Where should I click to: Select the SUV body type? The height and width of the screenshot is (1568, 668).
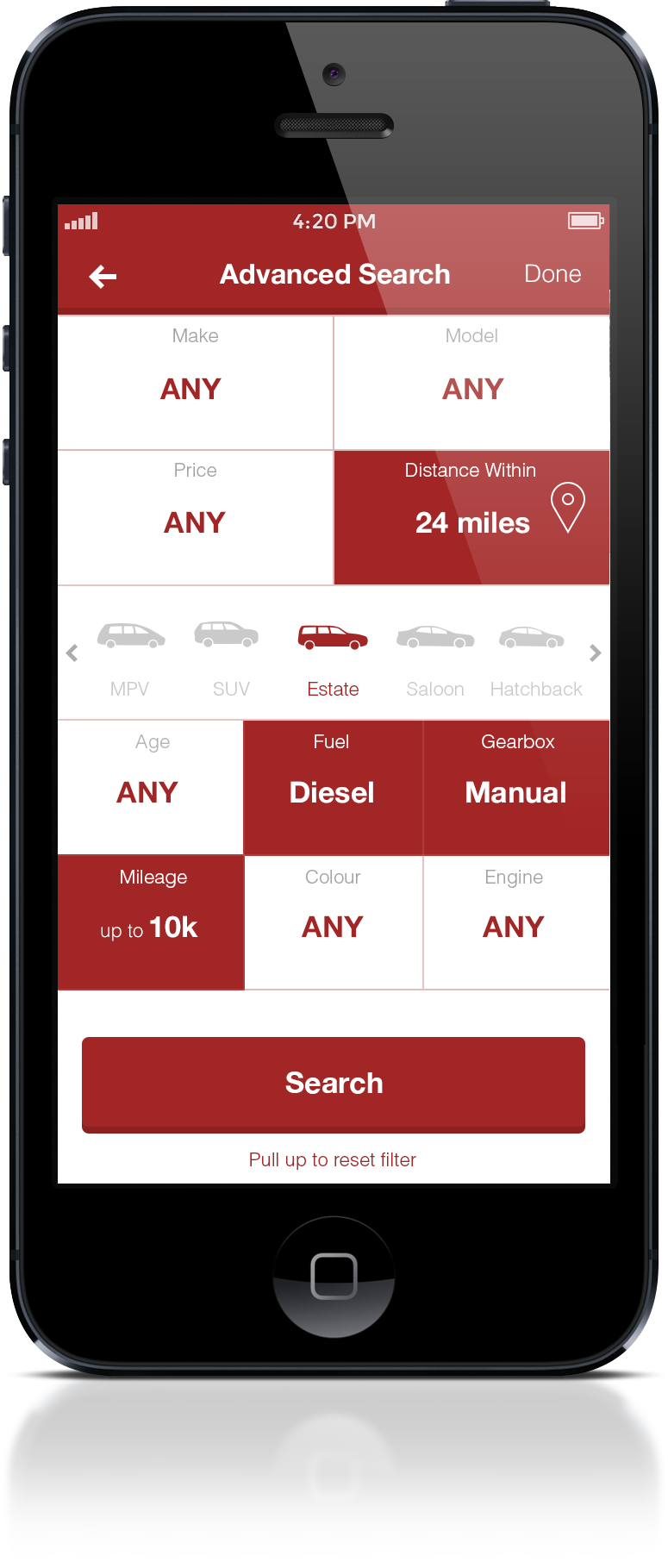[229, 657]
